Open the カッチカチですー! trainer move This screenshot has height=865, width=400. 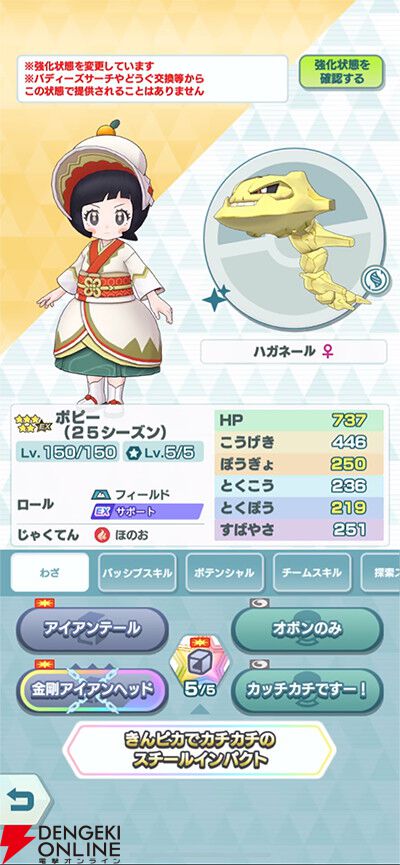click(x=307, y=690)
